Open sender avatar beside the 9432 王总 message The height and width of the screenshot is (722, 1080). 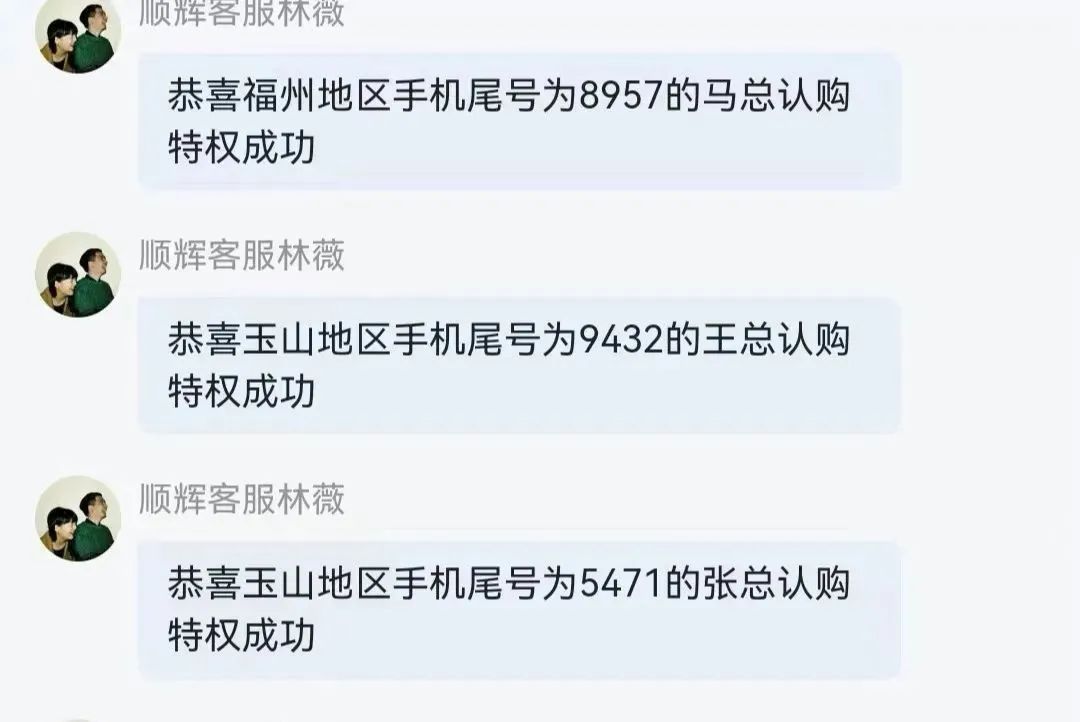coord(78,275)
